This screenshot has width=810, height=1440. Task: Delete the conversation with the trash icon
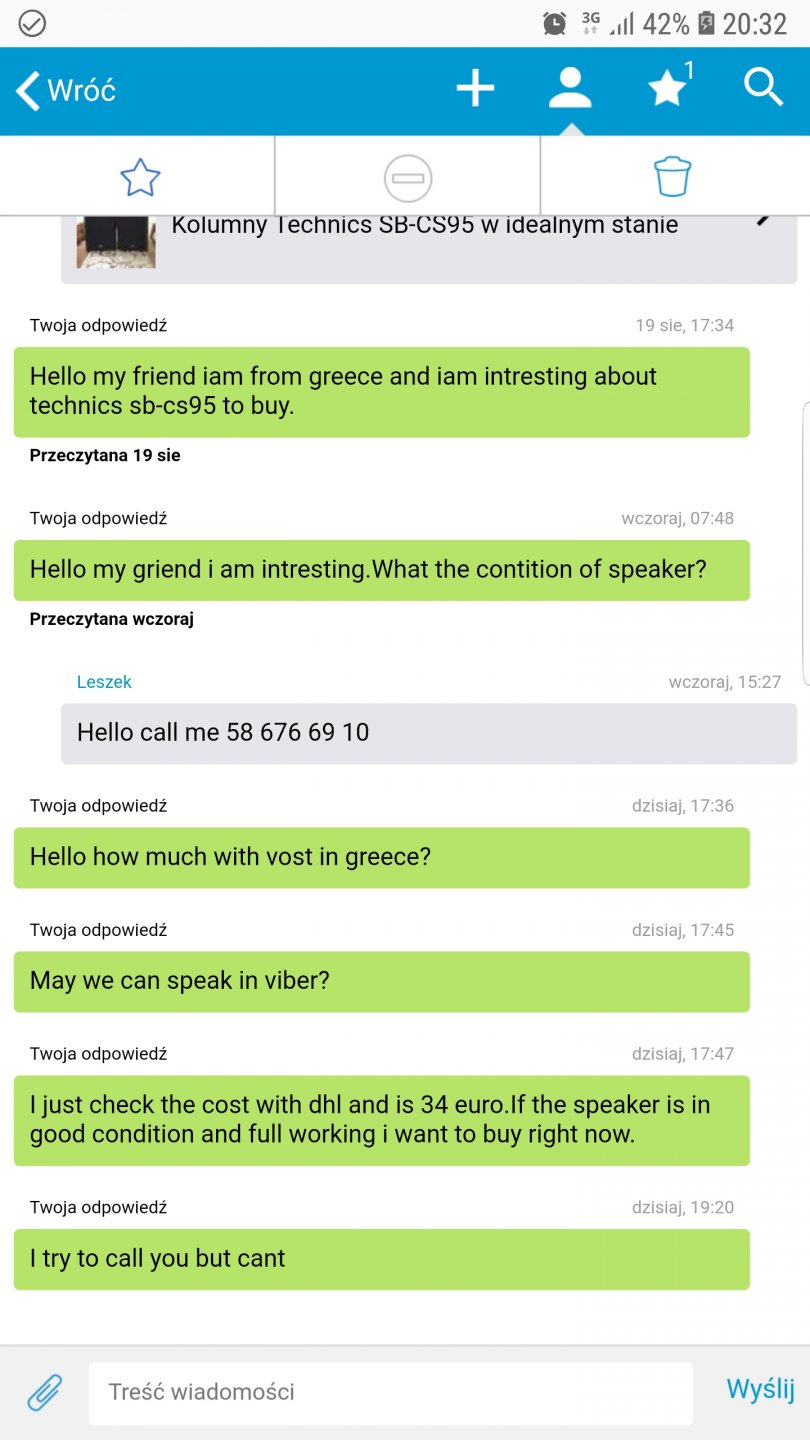pos(673,177)
